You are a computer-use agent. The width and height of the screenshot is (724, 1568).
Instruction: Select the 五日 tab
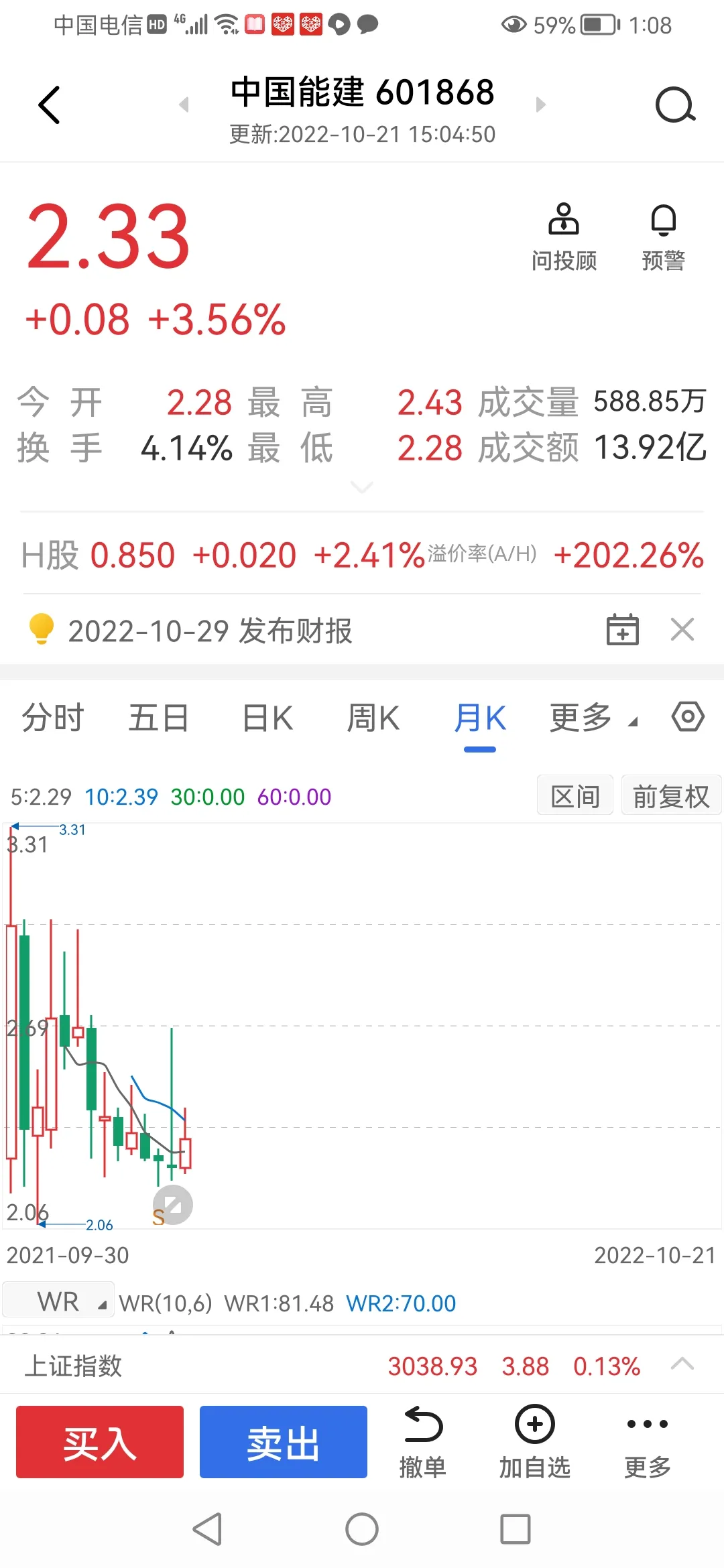pos(159,718)
